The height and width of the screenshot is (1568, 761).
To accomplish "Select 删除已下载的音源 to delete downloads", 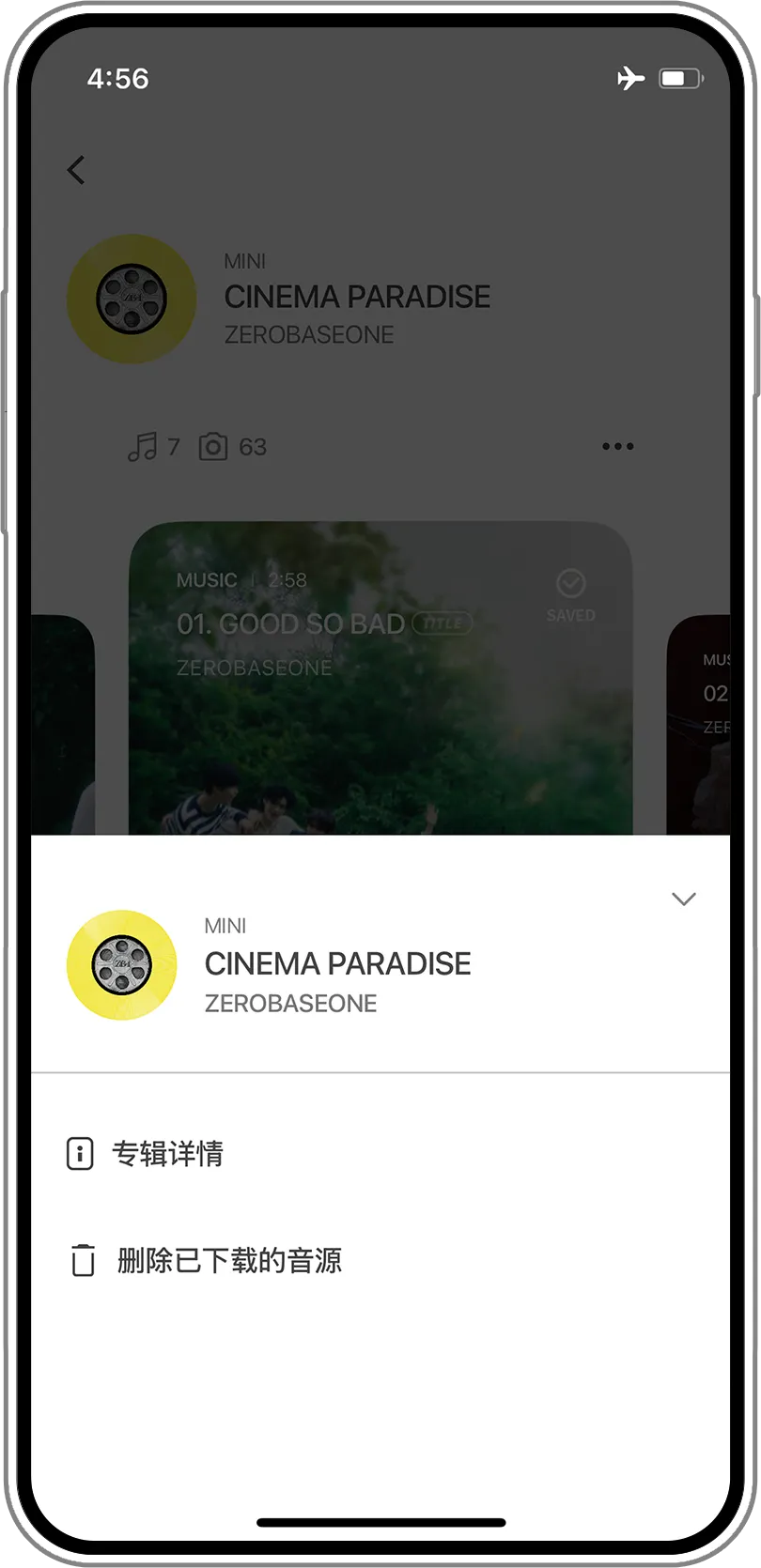I will pos(228,1260).
